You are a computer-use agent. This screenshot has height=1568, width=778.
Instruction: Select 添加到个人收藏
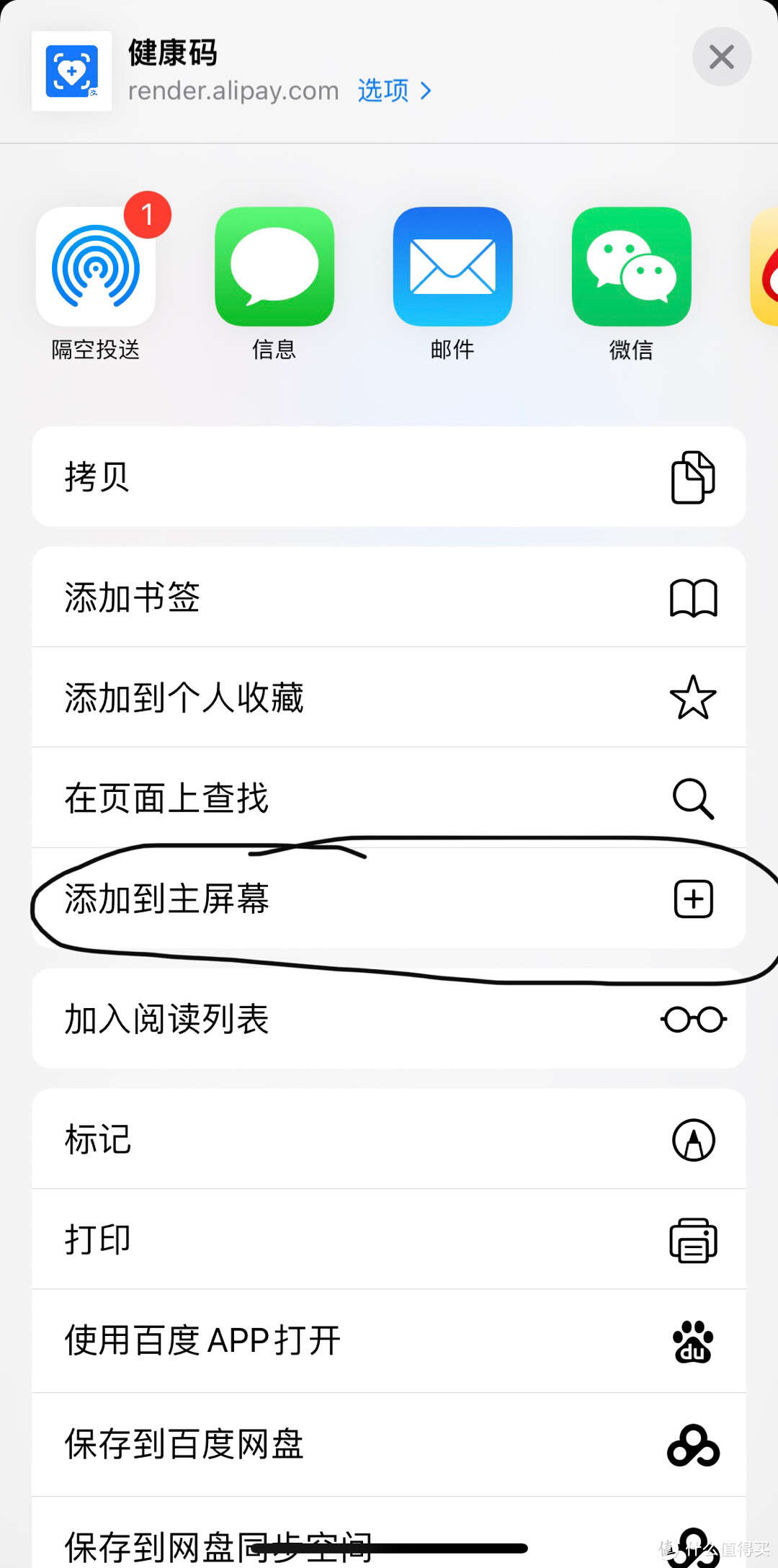(x=389, y=698)
